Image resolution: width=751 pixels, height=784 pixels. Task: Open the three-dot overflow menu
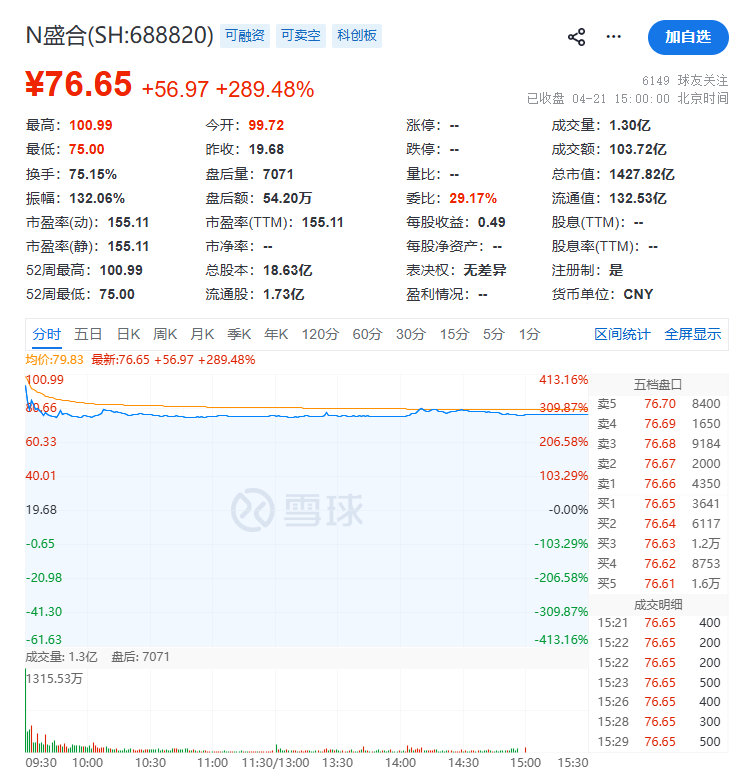point(614,37)
